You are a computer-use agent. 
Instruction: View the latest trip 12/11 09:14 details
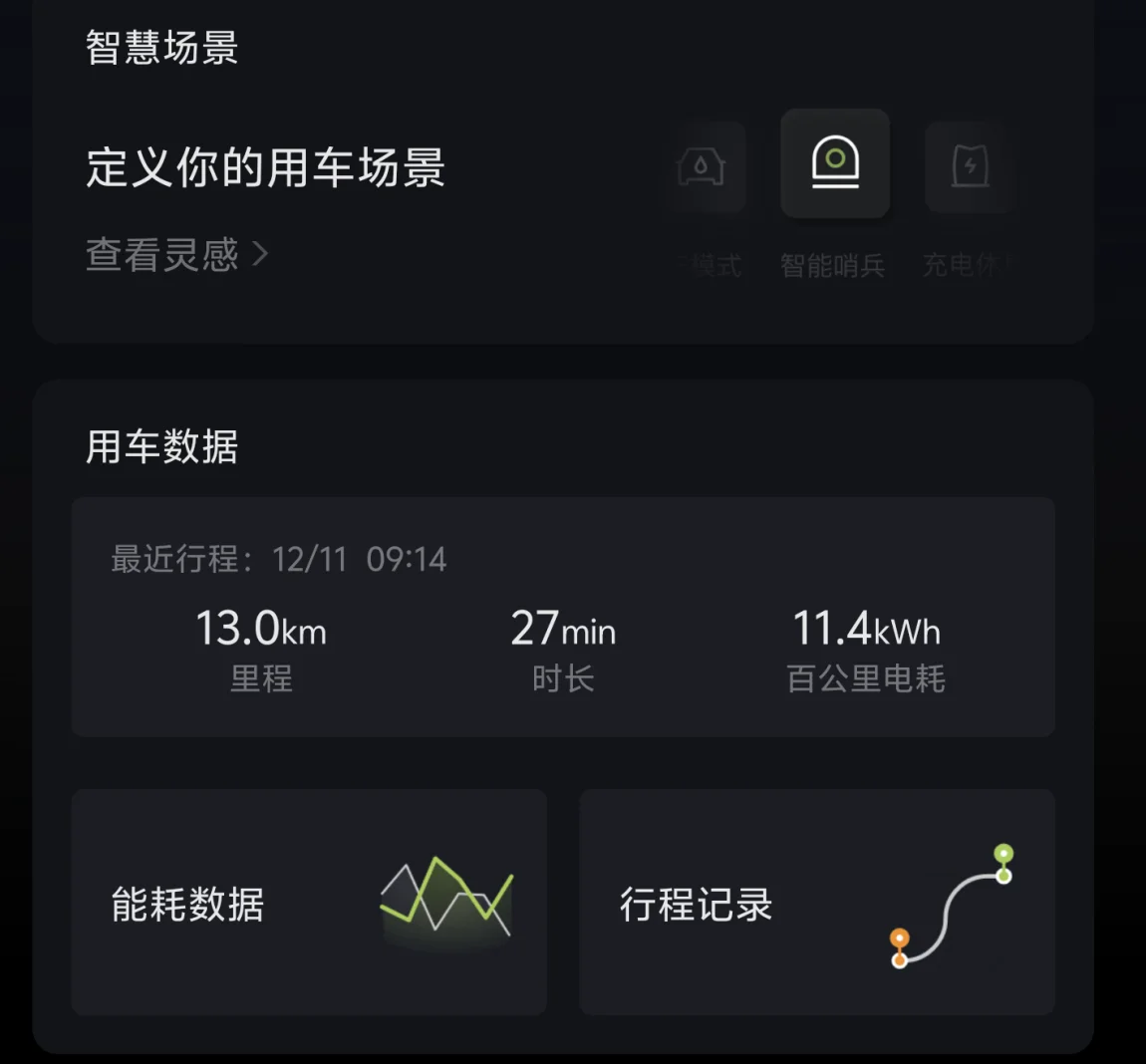coord(563,618)
